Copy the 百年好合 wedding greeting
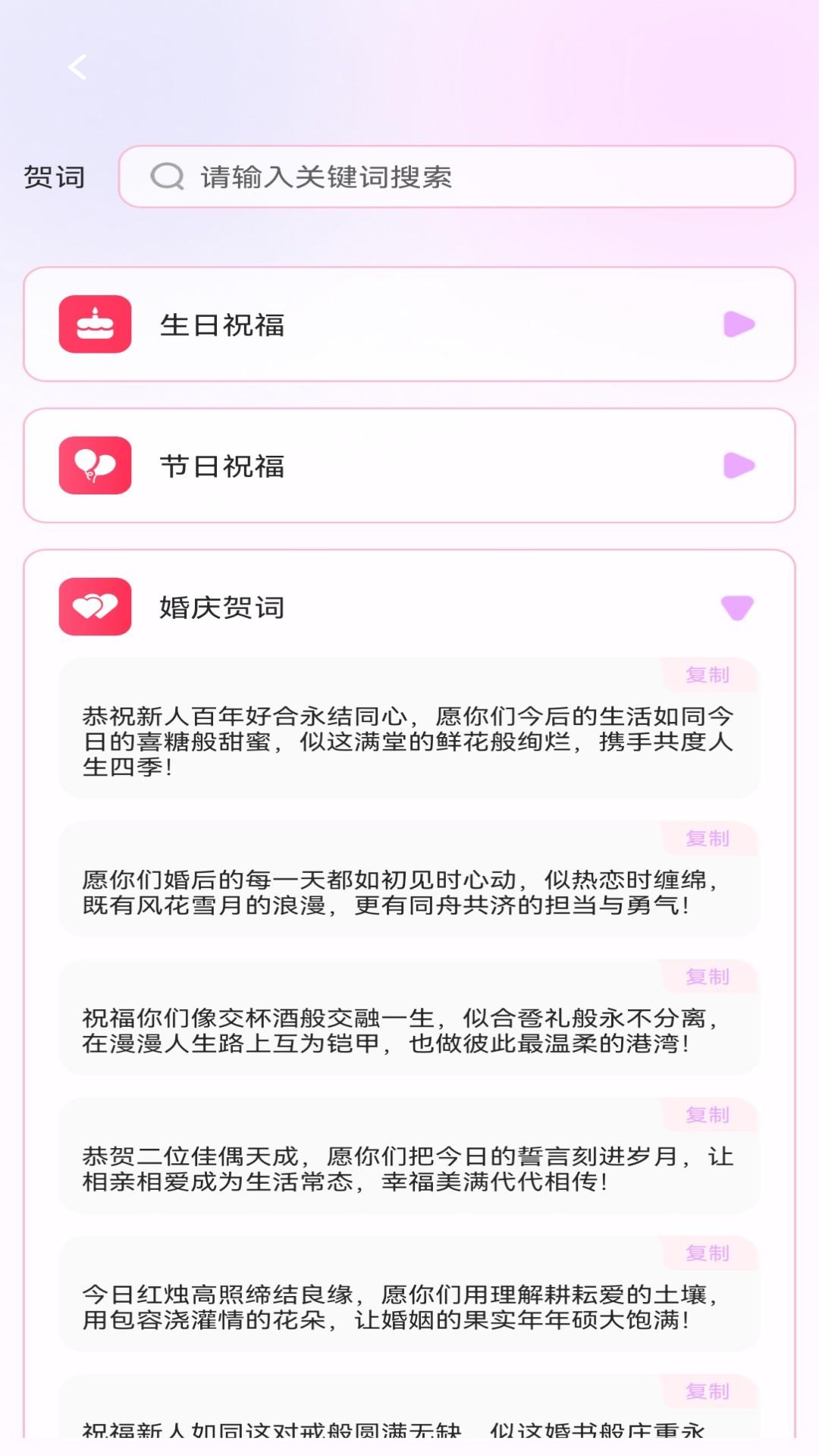Viewport: 819px width, 1456px height. click(x=708, y=675)
